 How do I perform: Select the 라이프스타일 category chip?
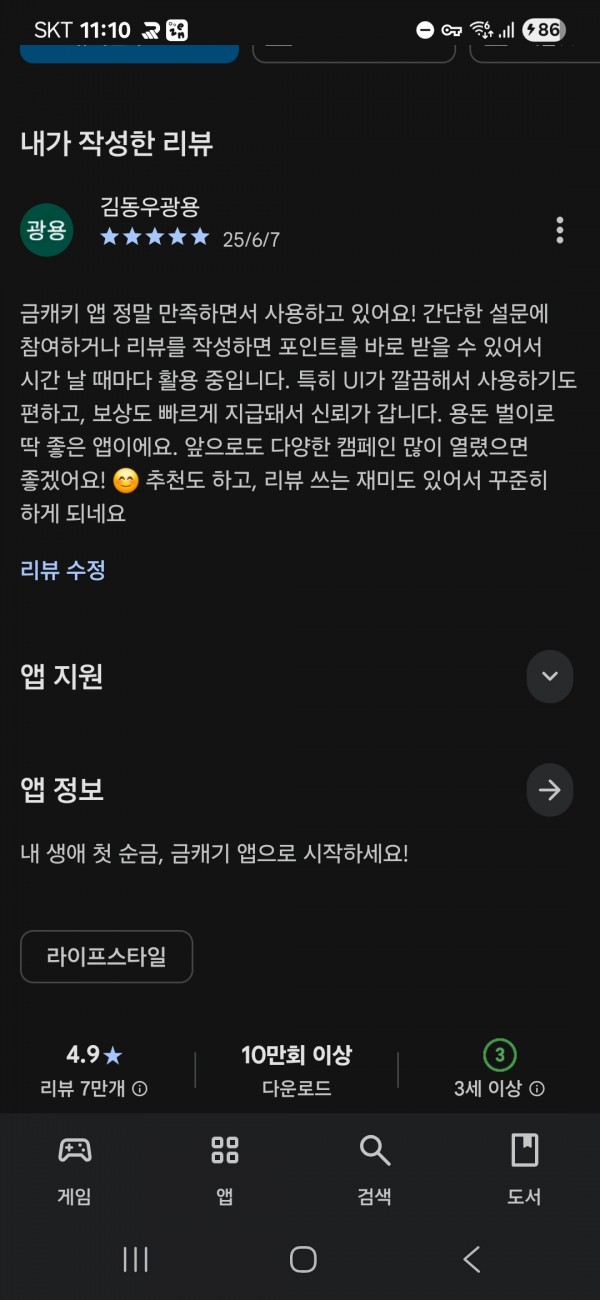[106, 956]
